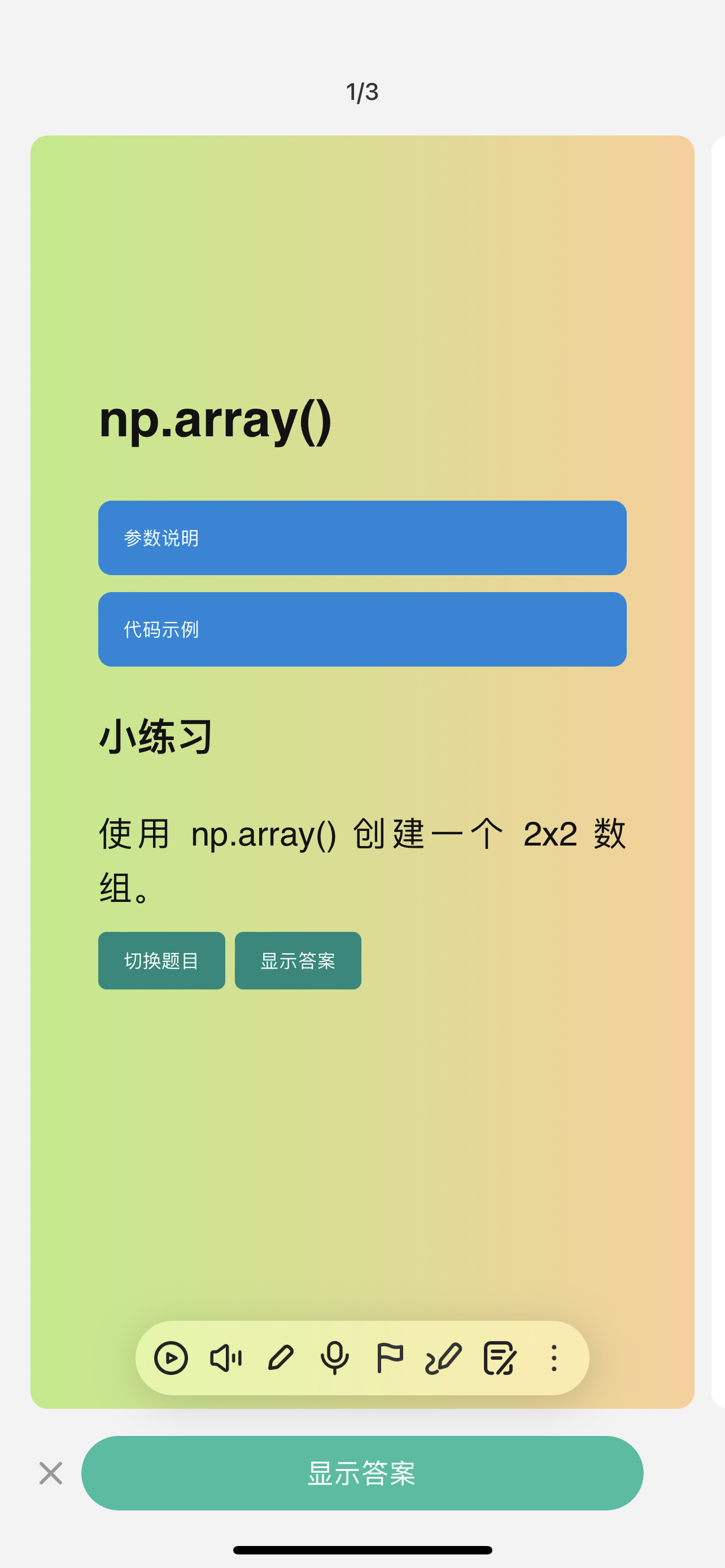Edit the card with the pencil icon

281,1358
